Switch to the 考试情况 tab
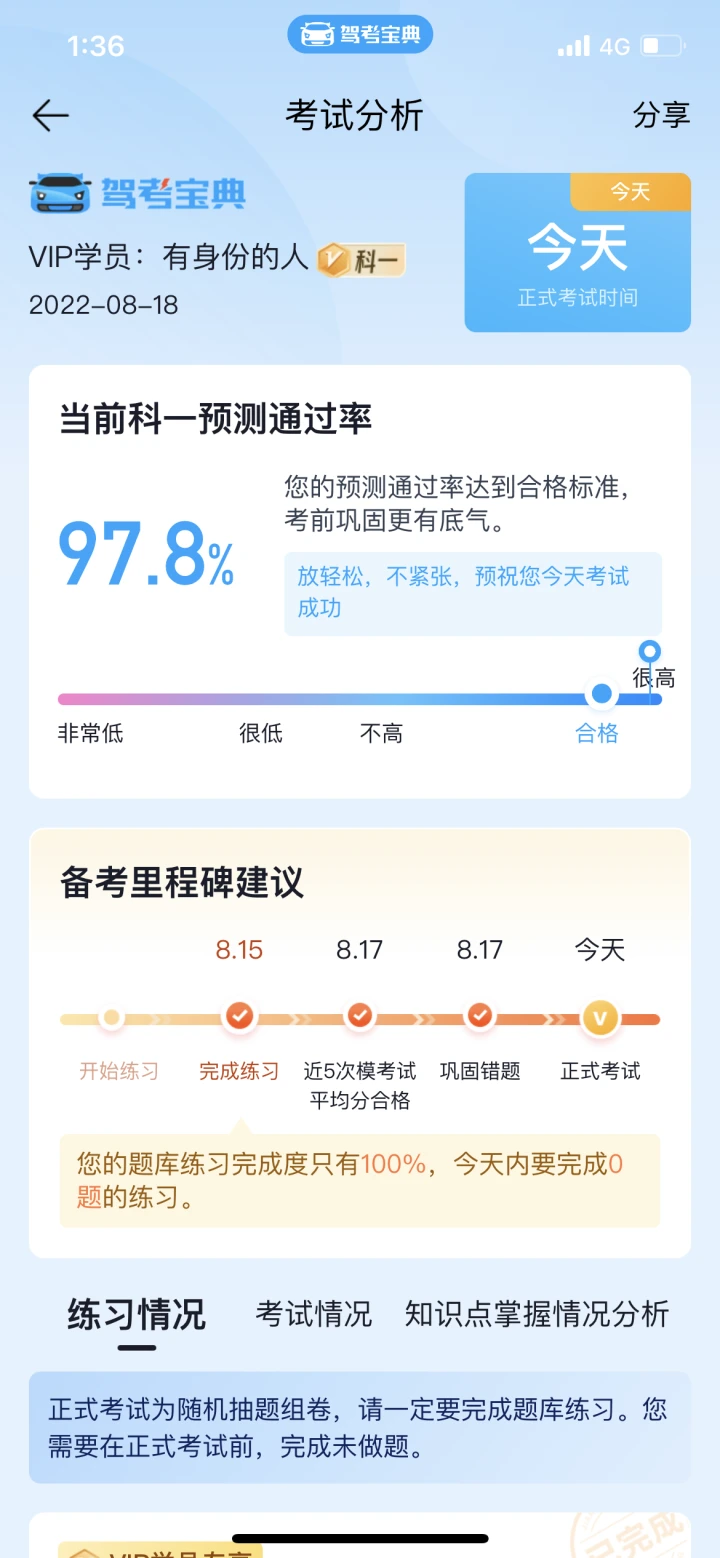Screen dimensions: 720x1558 313,1314
